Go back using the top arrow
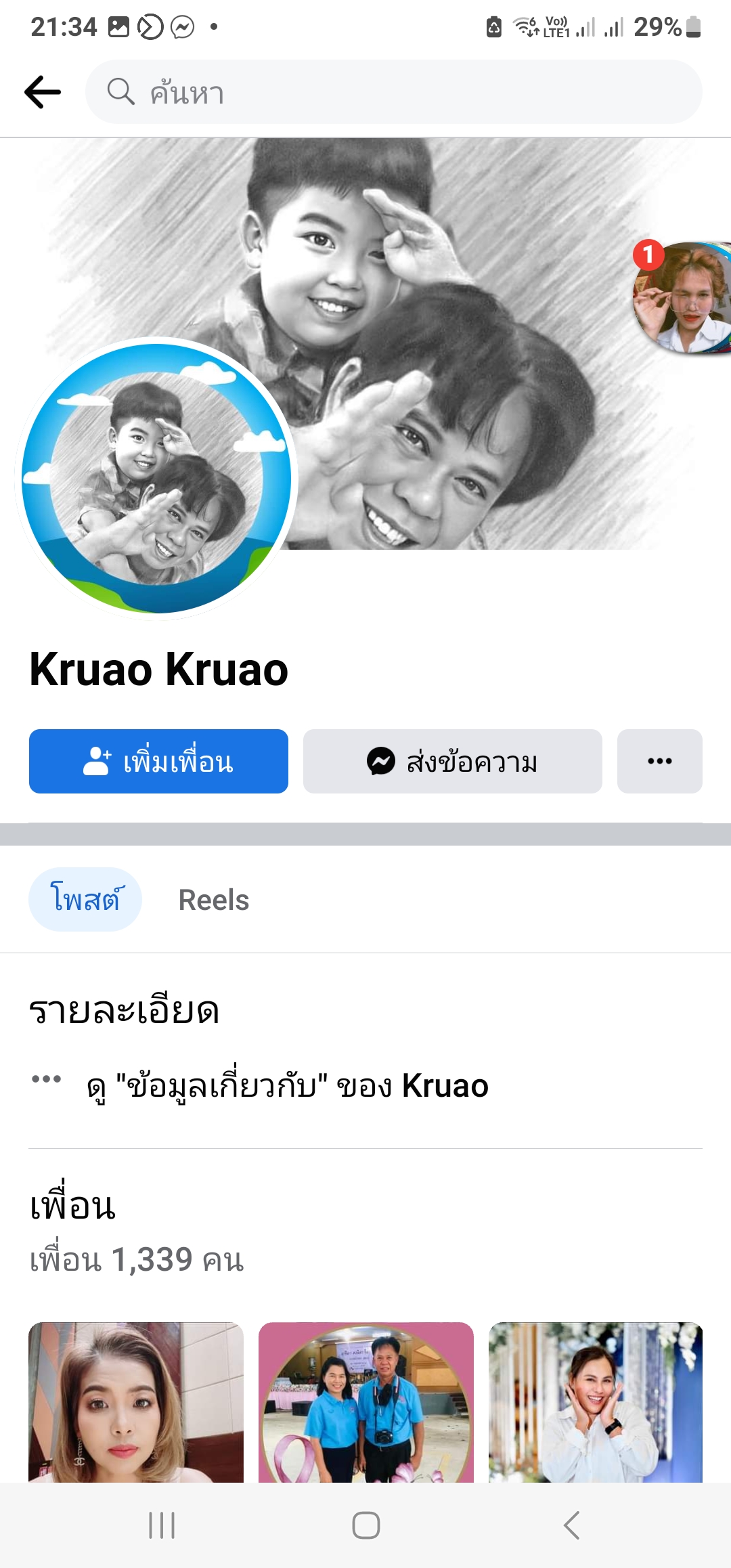Viewport: 731px width, 1568px height. pyautogui.click(x=43, y=92)
